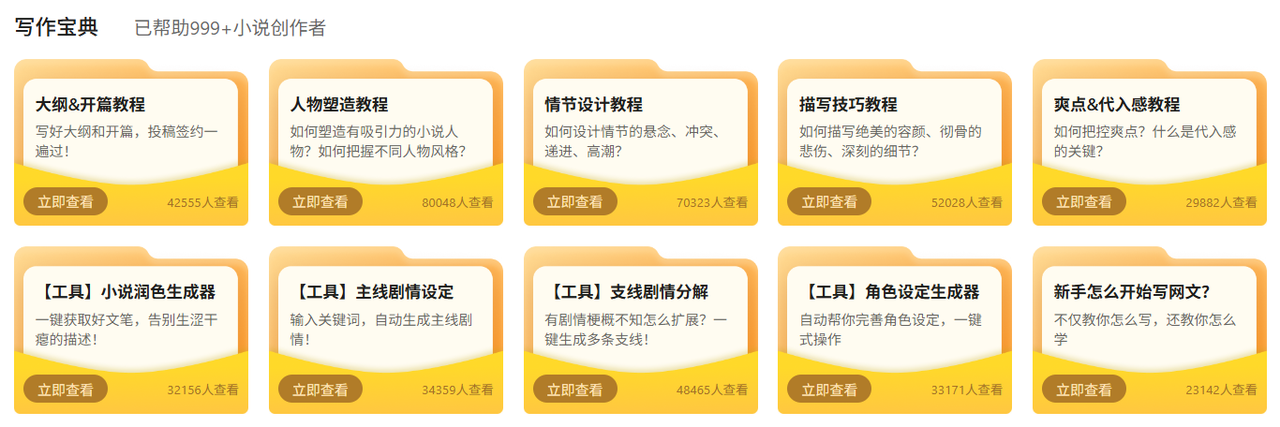Screen dimensions: 1280x427
Task: Open 立即查看 for 角色设定生成器
Action: click(829, 390)
